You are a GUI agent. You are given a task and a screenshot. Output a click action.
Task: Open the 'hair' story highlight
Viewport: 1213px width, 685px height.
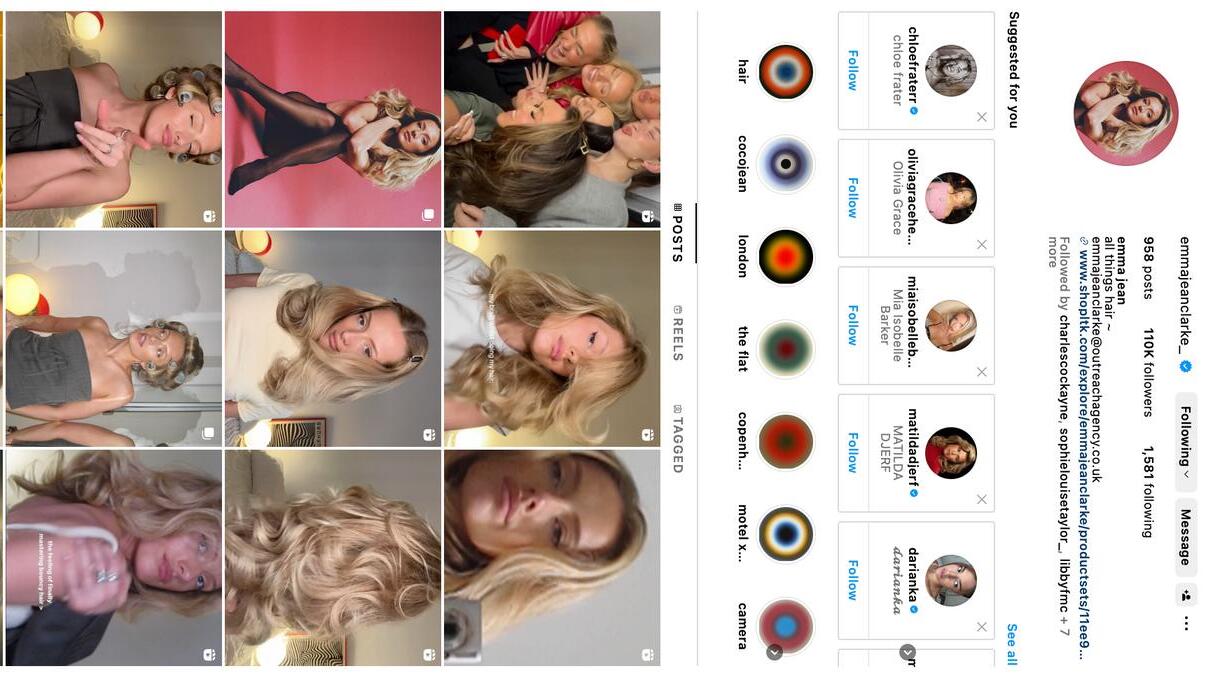pos(786,71)
